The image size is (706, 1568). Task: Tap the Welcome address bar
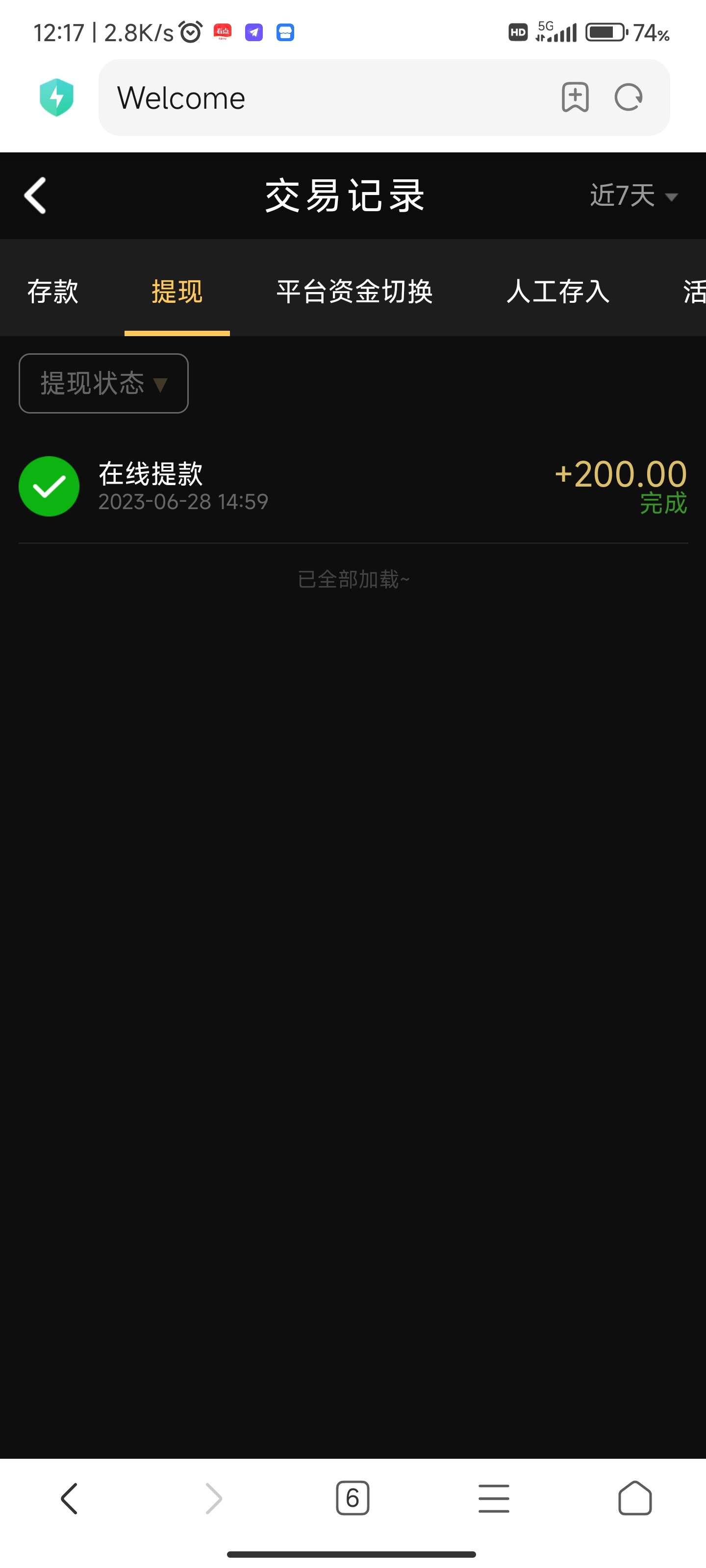pos(329,98)
